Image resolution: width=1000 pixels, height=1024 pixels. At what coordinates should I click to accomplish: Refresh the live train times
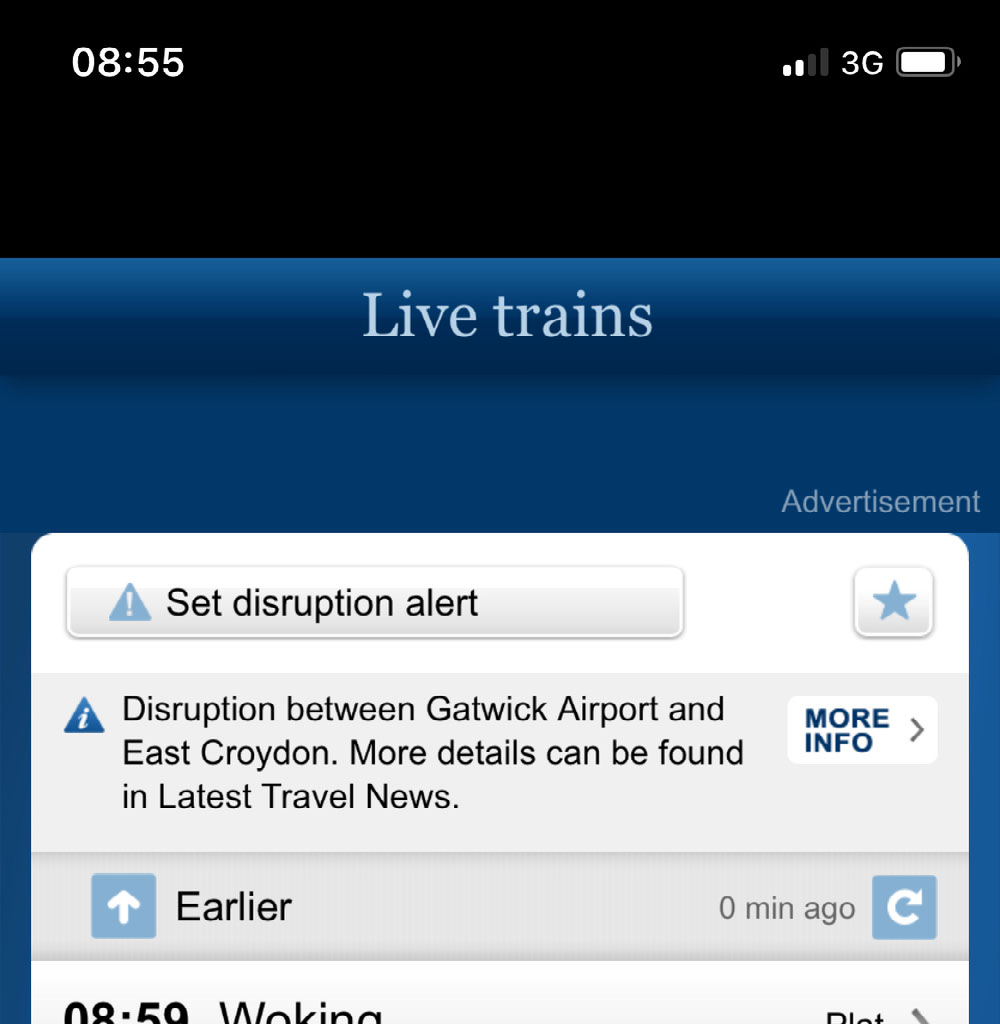pyautogui.click(x=904, y=907)
